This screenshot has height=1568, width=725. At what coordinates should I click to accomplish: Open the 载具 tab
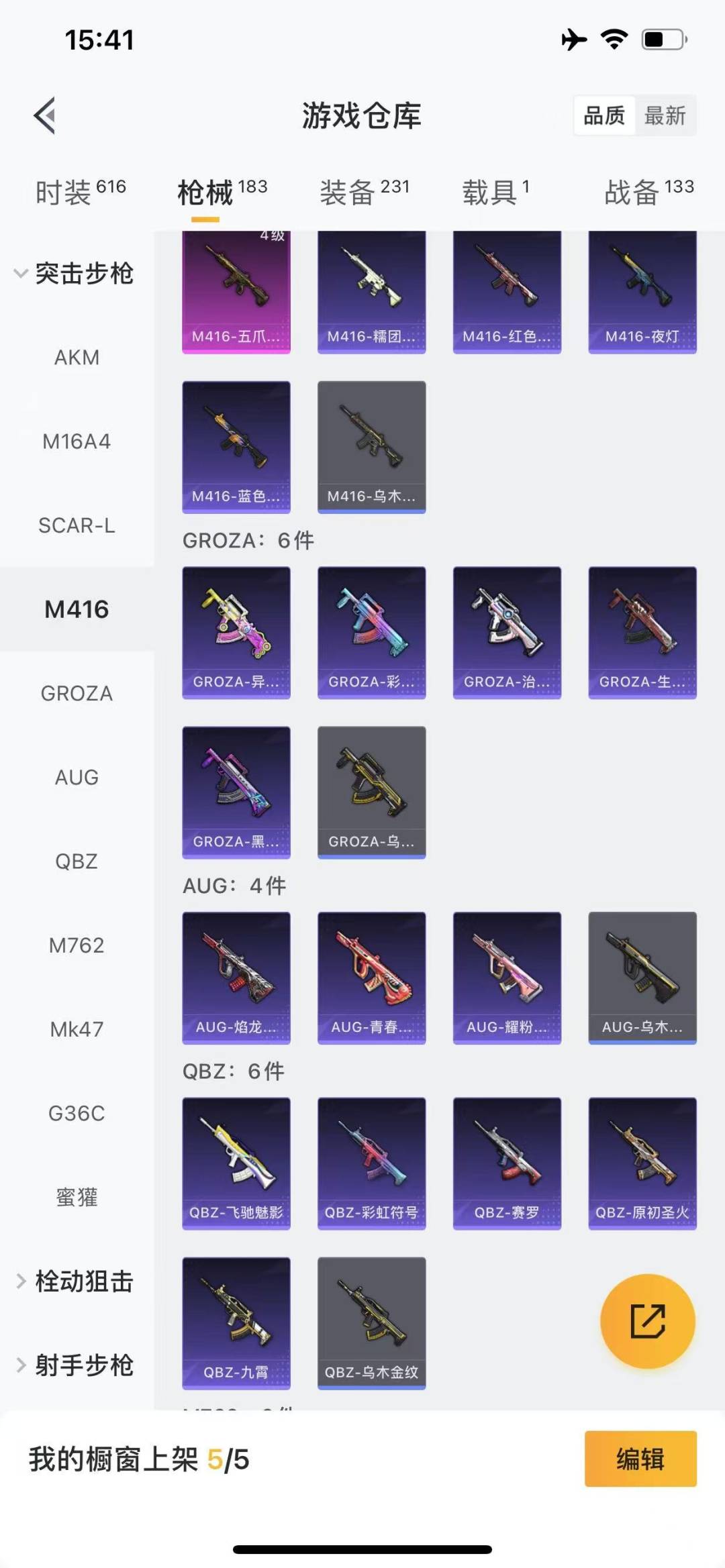pyautogui.click(x=495, y=193)
